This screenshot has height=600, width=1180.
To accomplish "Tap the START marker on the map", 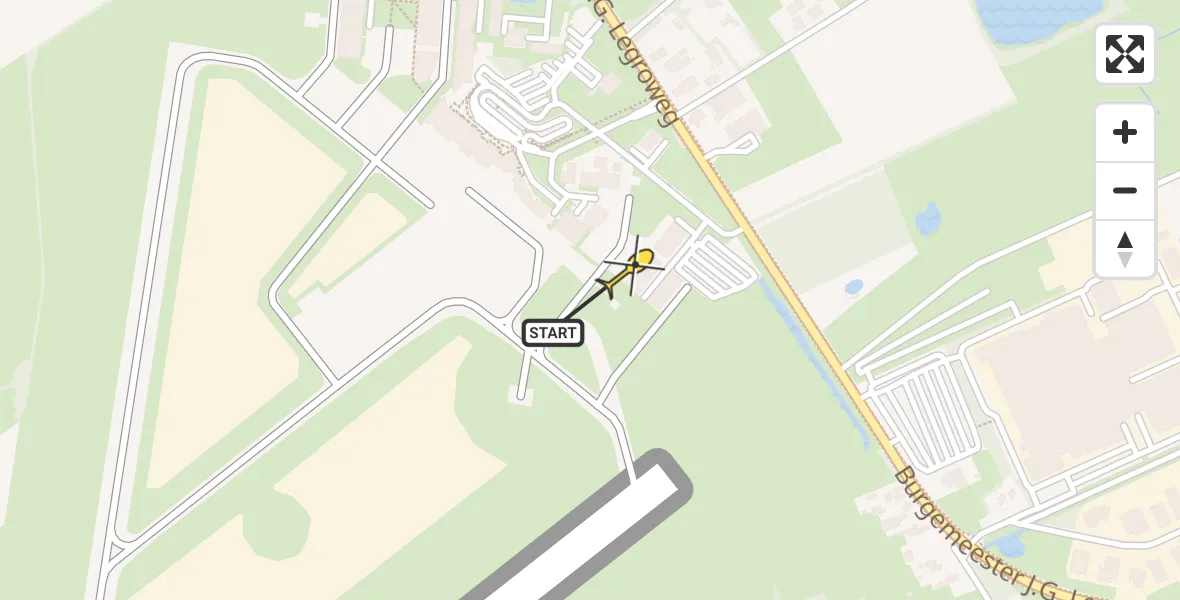I will tap(553, 332).
